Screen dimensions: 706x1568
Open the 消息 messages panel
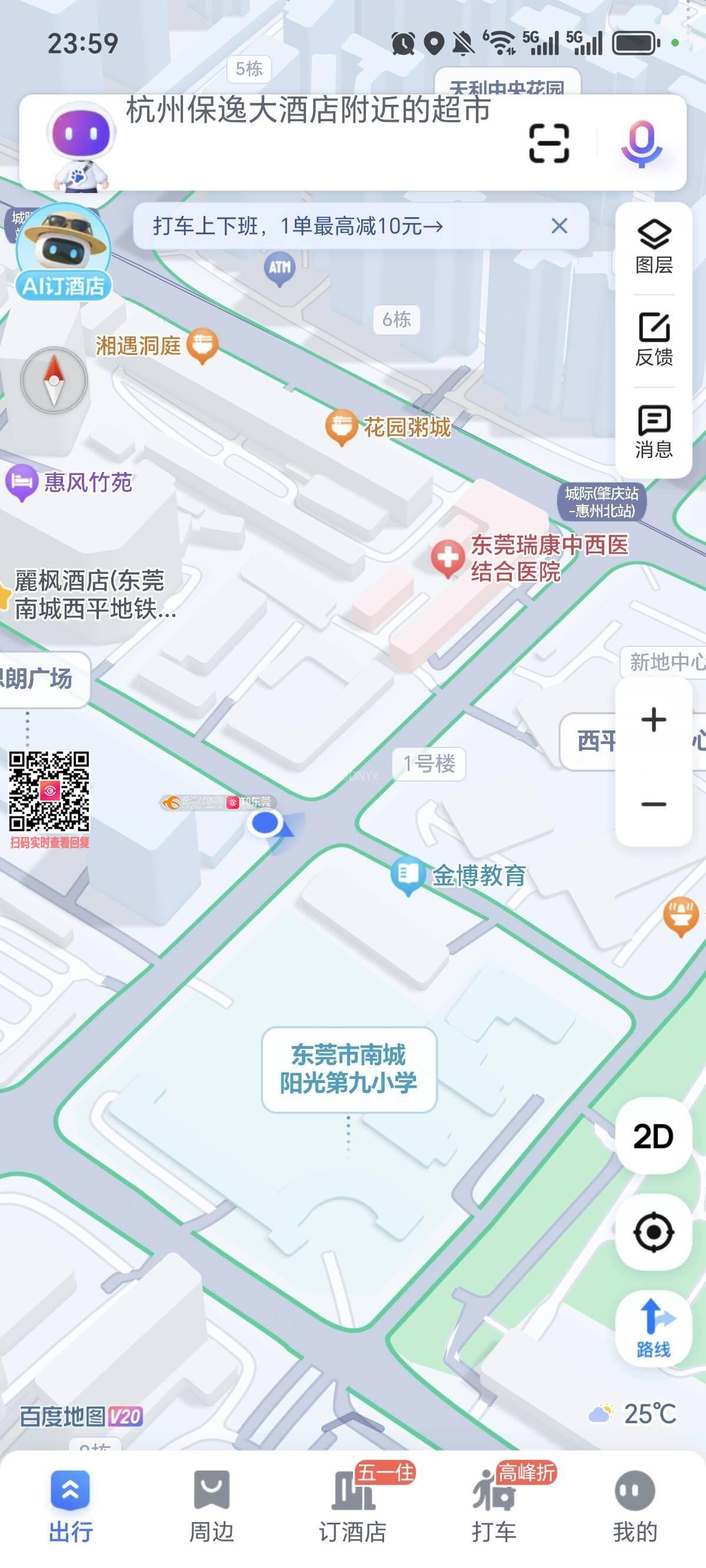pyautogui.click(x=654, y=432)
